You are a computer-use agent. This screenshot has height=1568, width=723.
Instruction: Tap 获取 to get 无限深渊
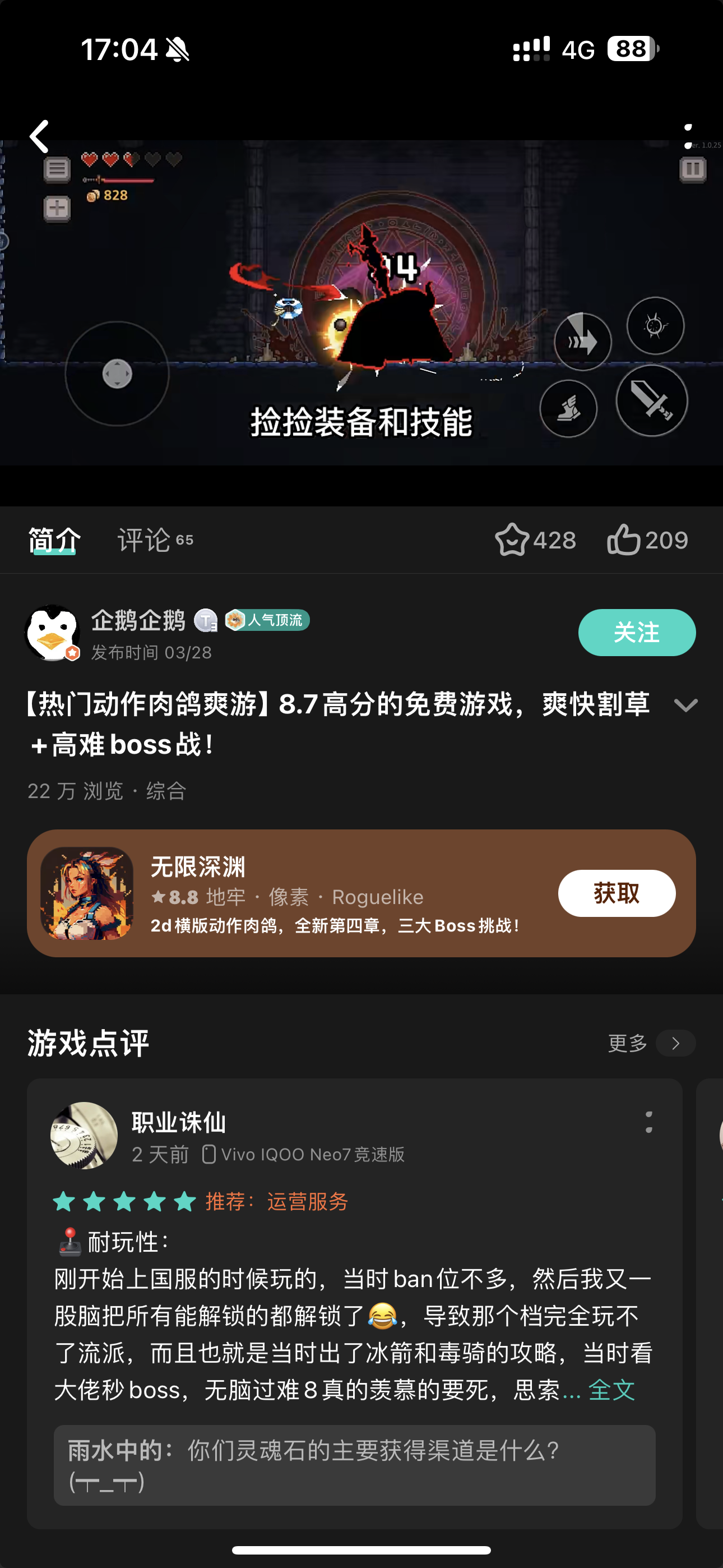tap(616, 893)
